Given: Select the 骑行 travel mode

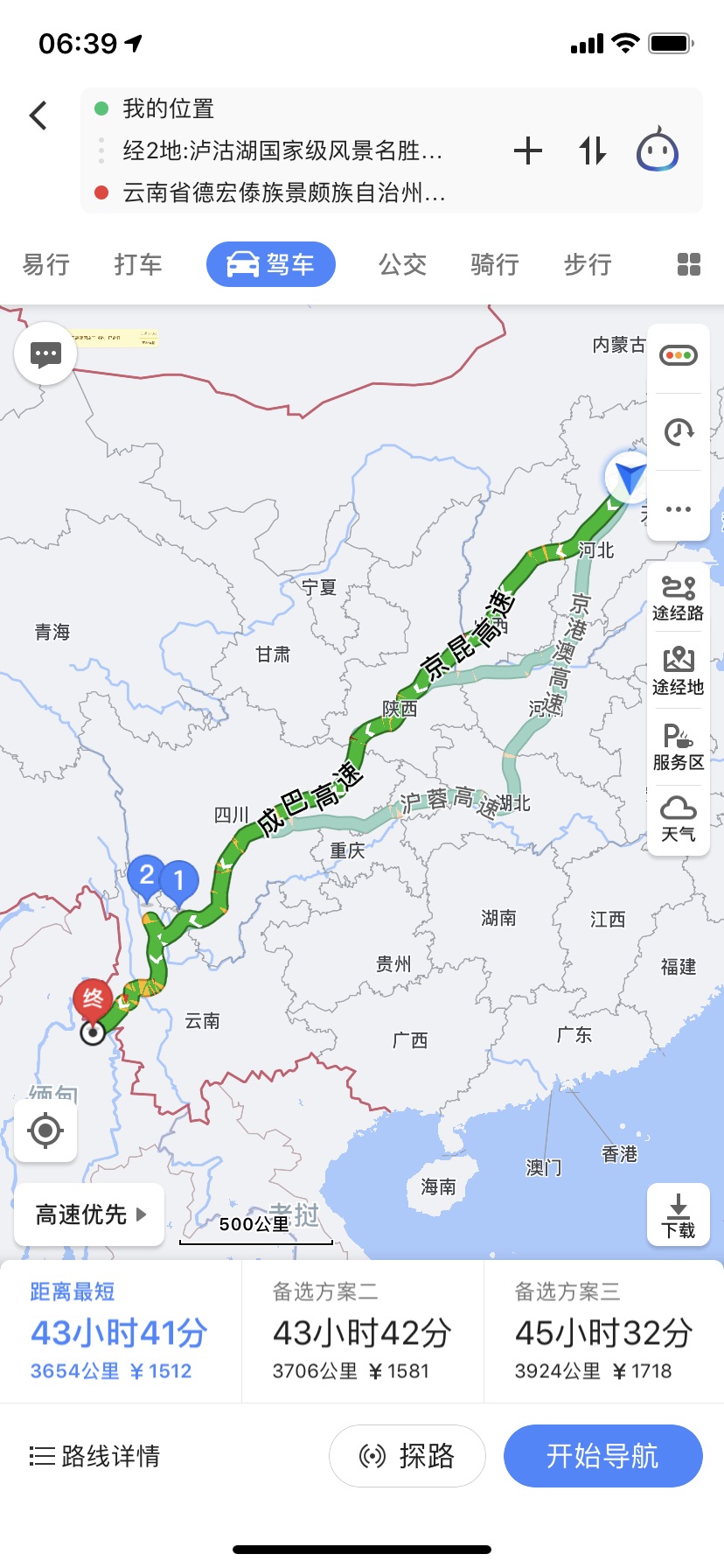Looking at the screenshot, I should click(495, 264).
